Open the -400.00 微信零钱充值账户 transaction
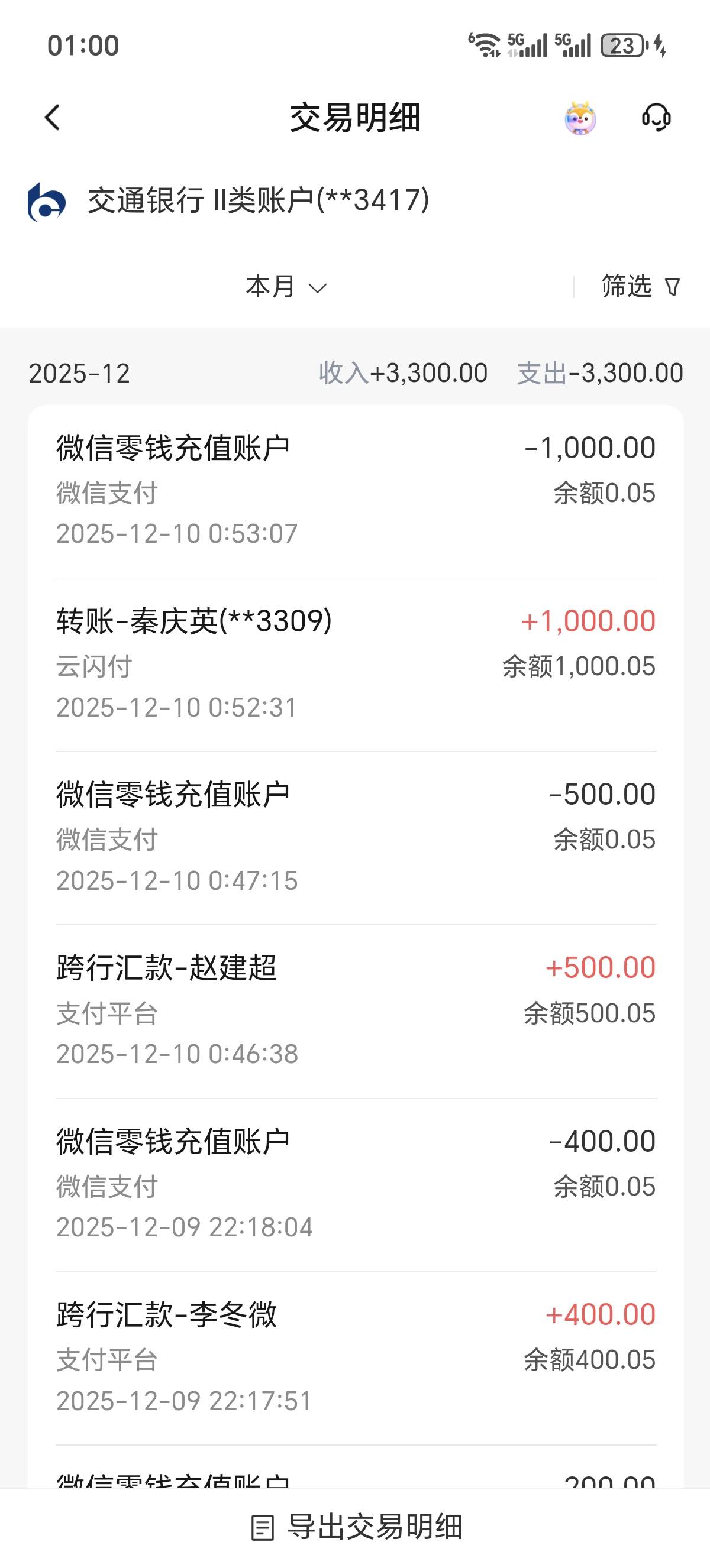 pyautogui.click(x=356, y=1184)
